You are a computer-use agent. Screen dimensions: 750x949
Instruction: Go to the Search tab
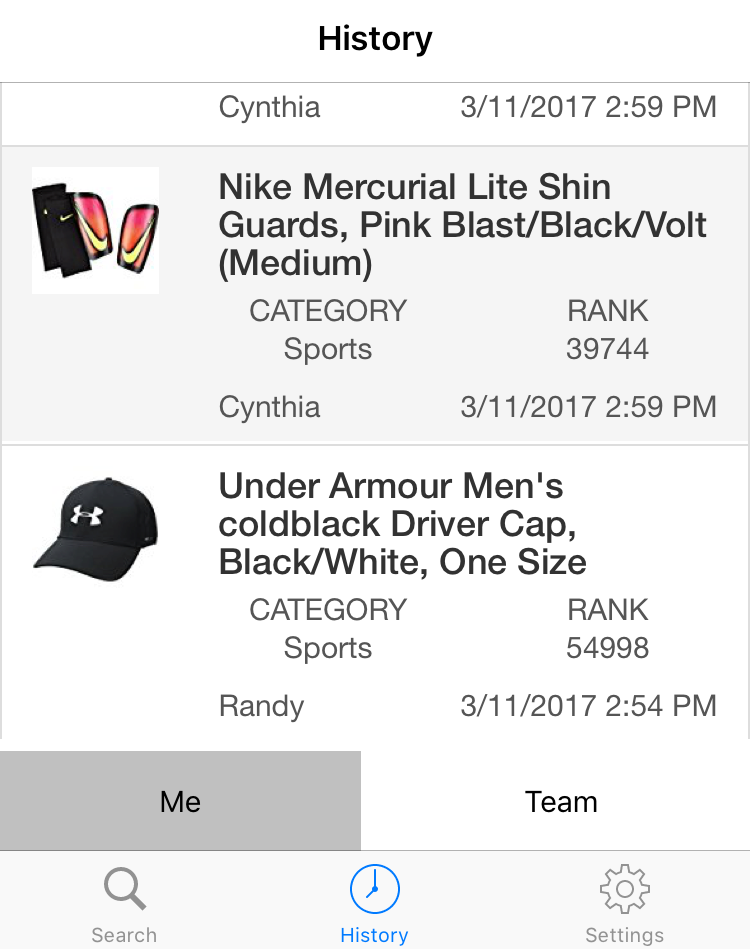pos(124,904)
